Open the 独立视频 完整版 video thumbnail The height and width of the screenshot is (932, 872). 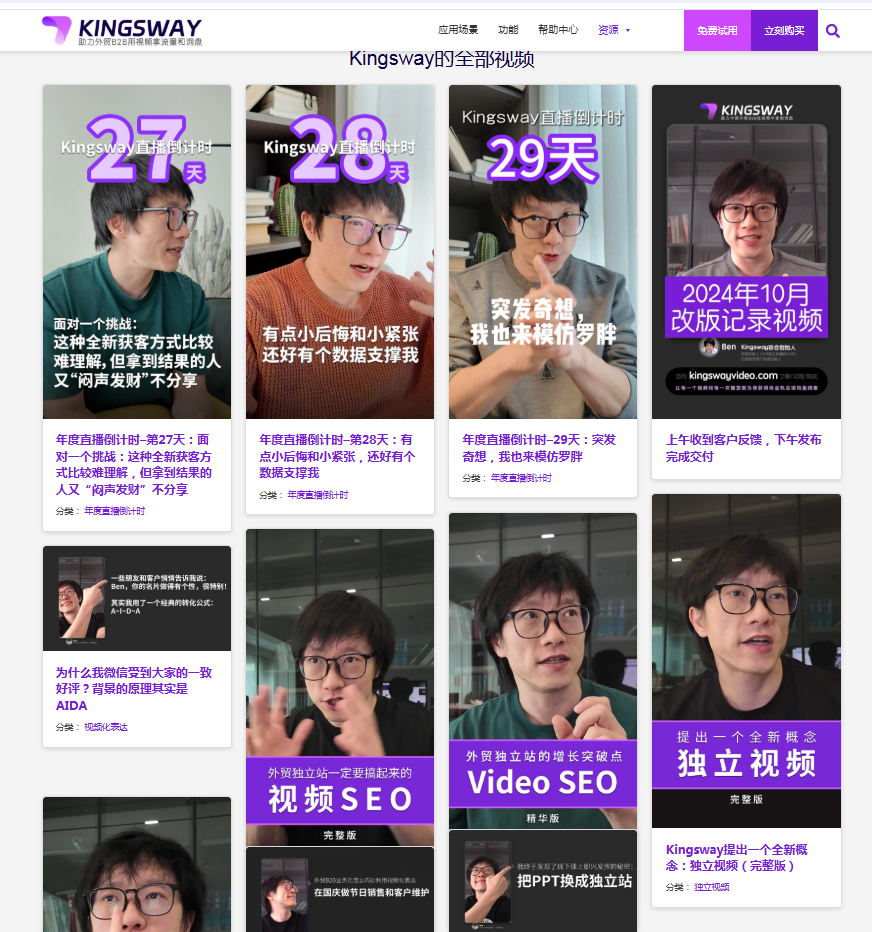[746, 660]
